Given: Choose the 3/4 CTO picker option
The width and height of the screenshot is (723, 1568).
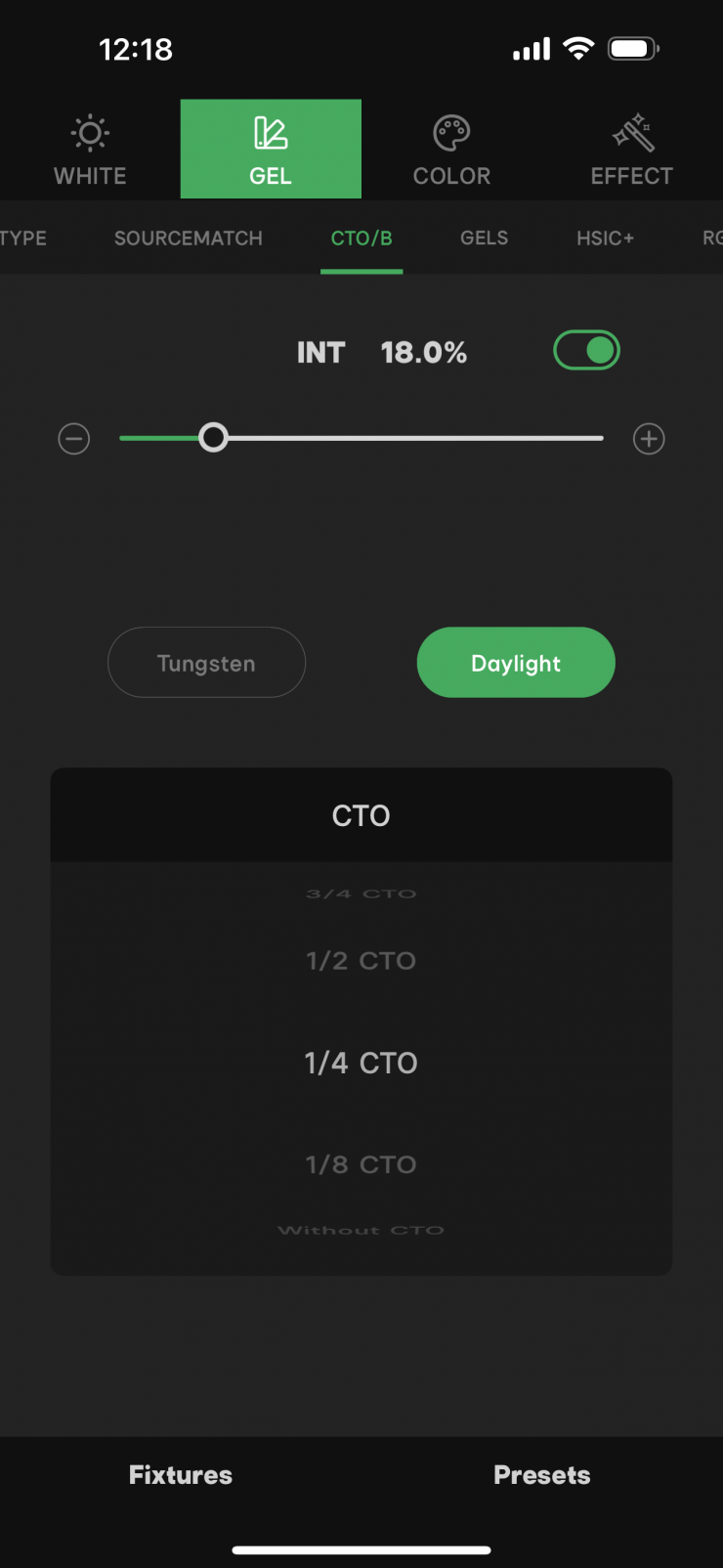Looking at the screenshot, I should tap(361, 893).
